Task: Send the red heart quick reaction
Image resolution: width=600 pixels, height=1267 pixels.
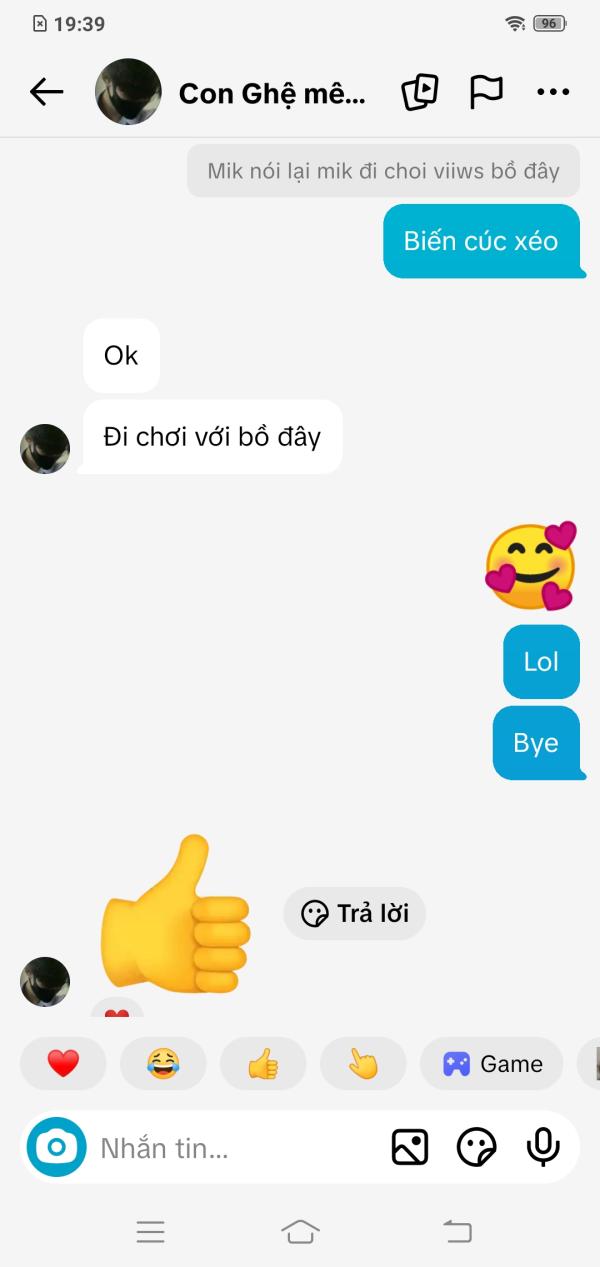Action: (63, 1064)
